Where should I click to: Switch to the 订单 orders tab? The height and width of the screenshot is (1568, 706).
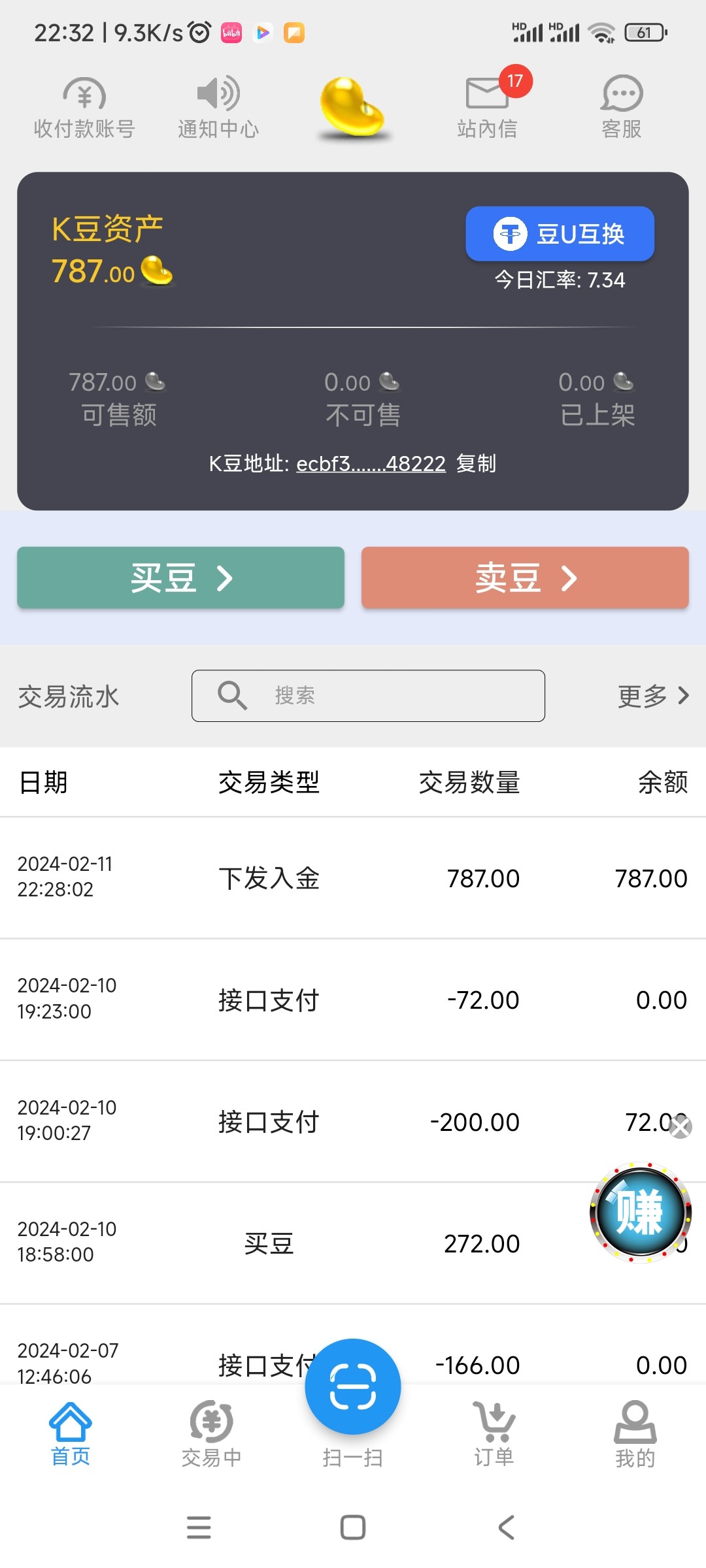tap(494, 1434)
